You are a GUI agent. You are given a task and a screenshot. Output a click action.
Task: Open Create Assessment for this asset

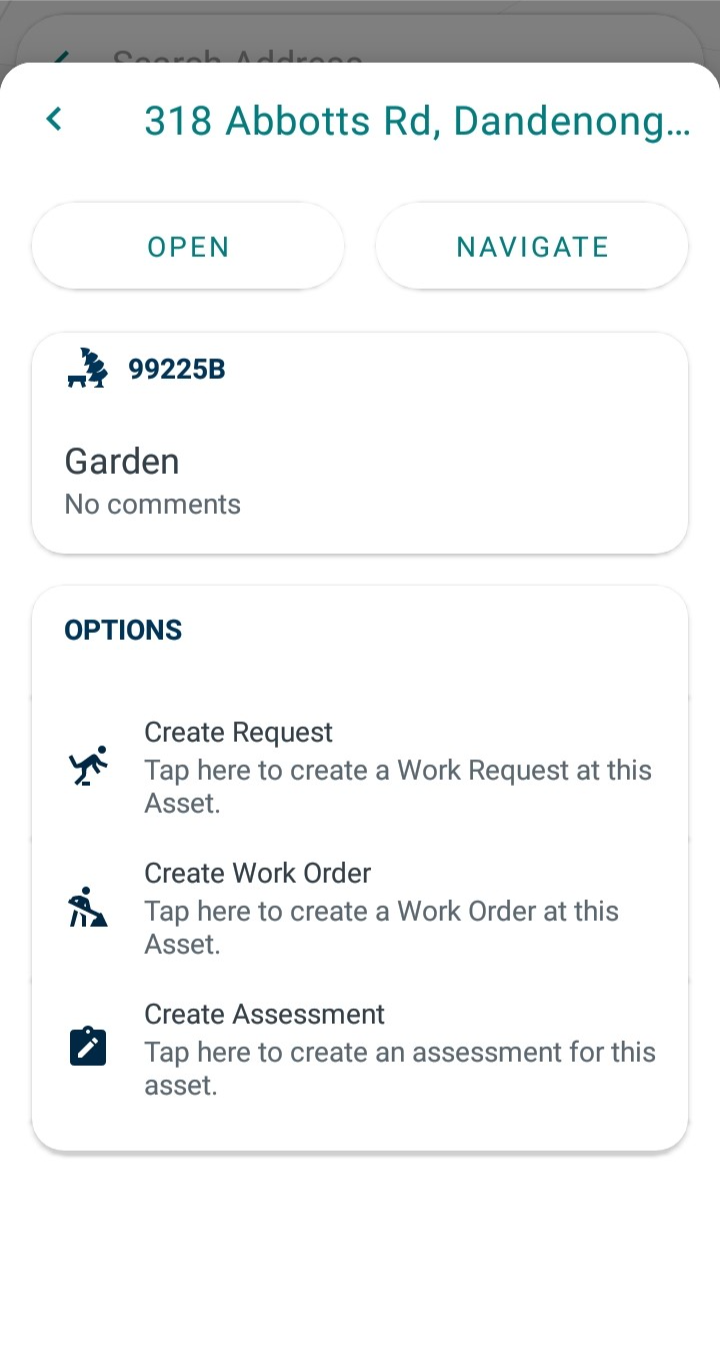pyautogui.click(x=360, y=1050)
